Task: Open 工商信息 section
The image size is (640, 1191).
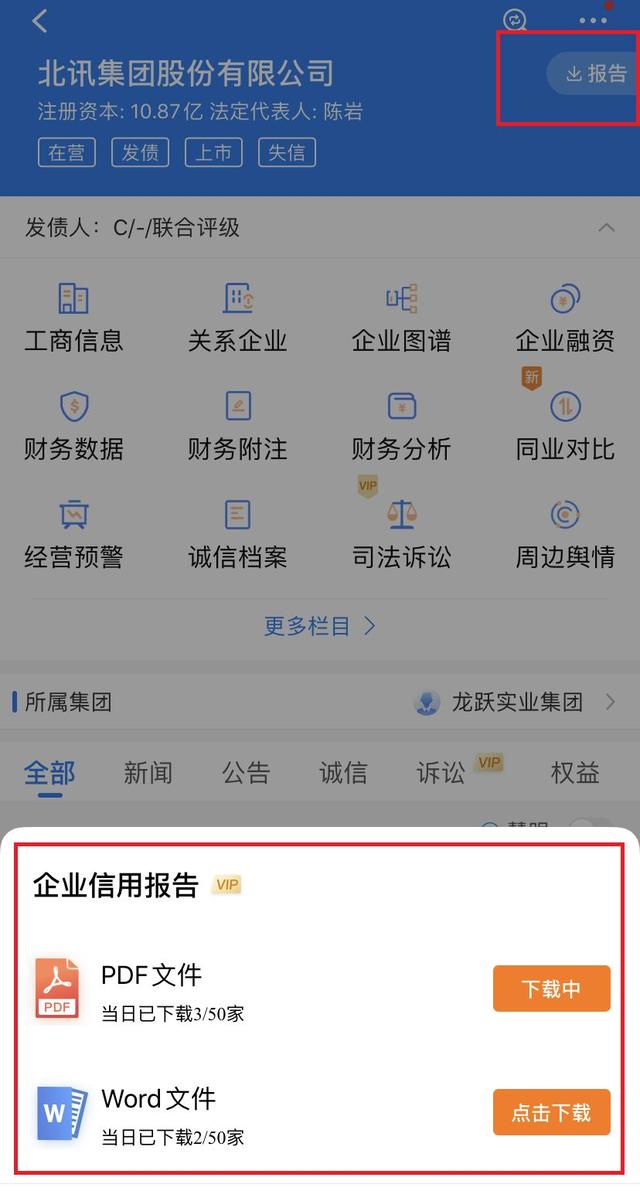Action: [x=74, y=318]
